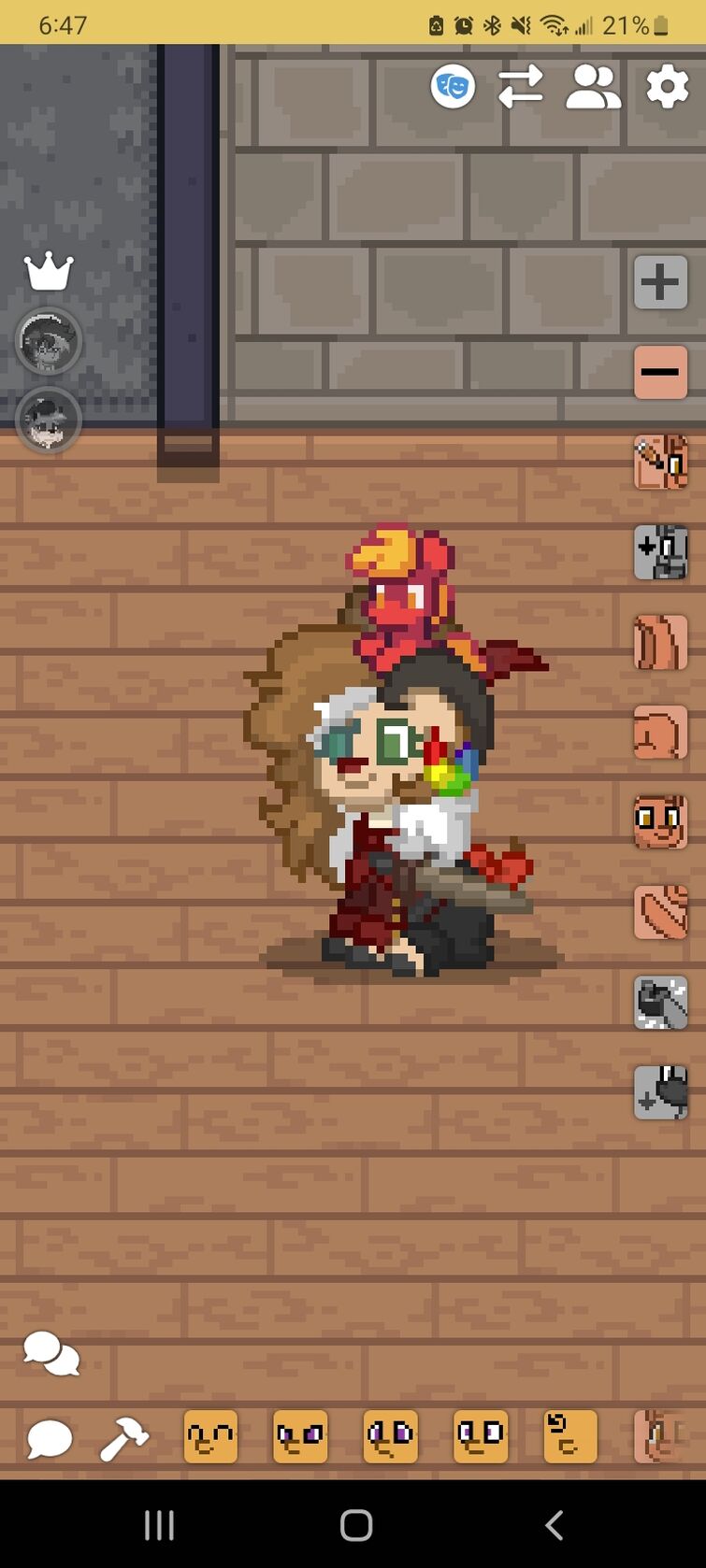Open the friends list icon

click(x=593, y=88)
